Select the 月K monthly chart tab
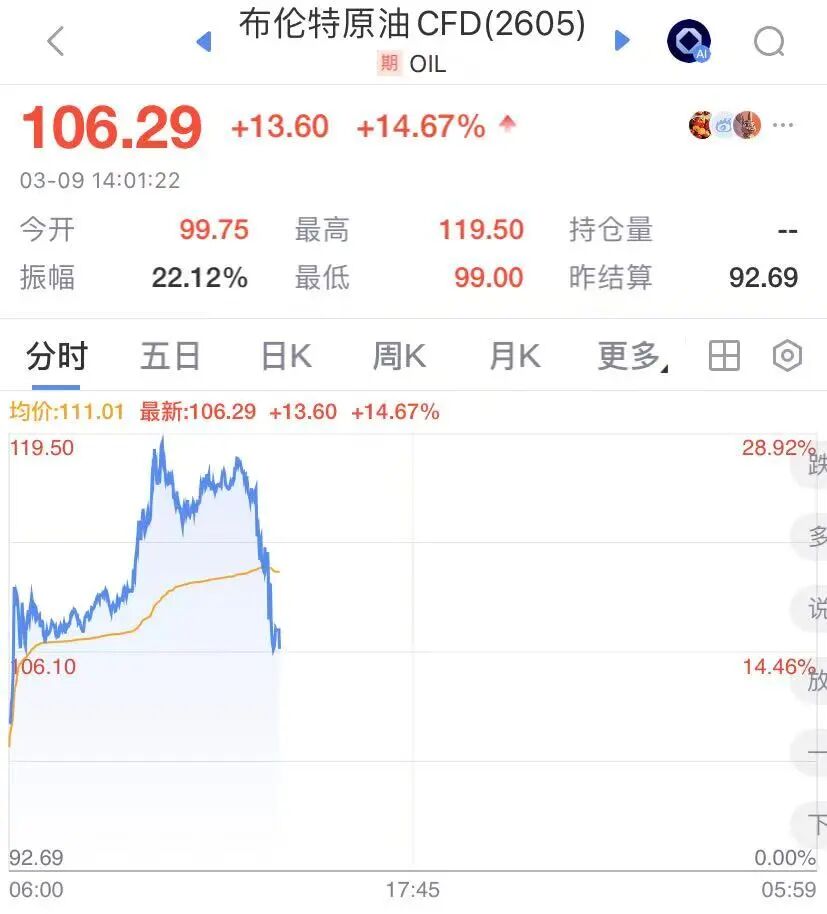Screen dimensions: 827x914 (x=512, y=355)
